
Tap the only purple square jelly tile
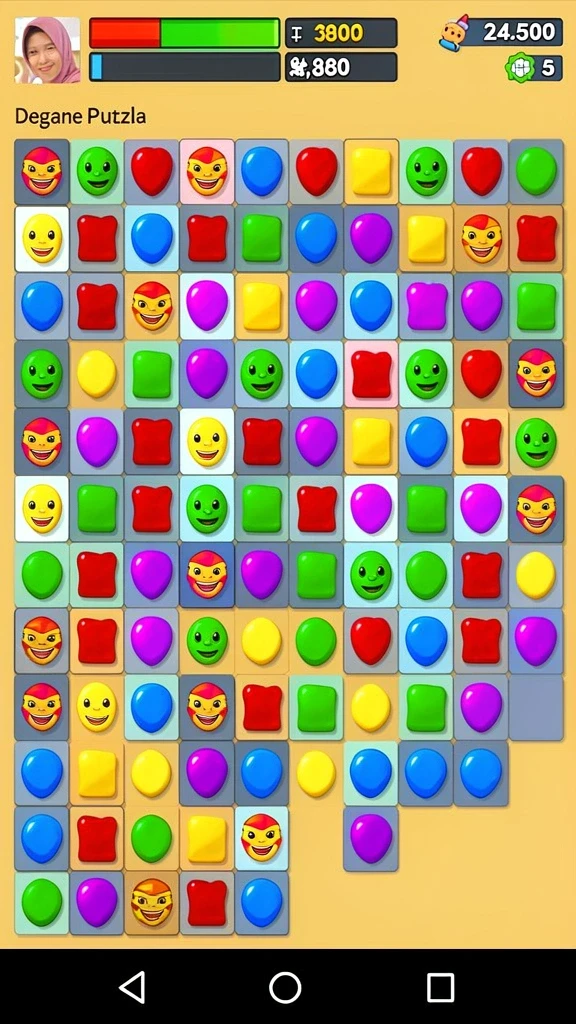(426, 306)
